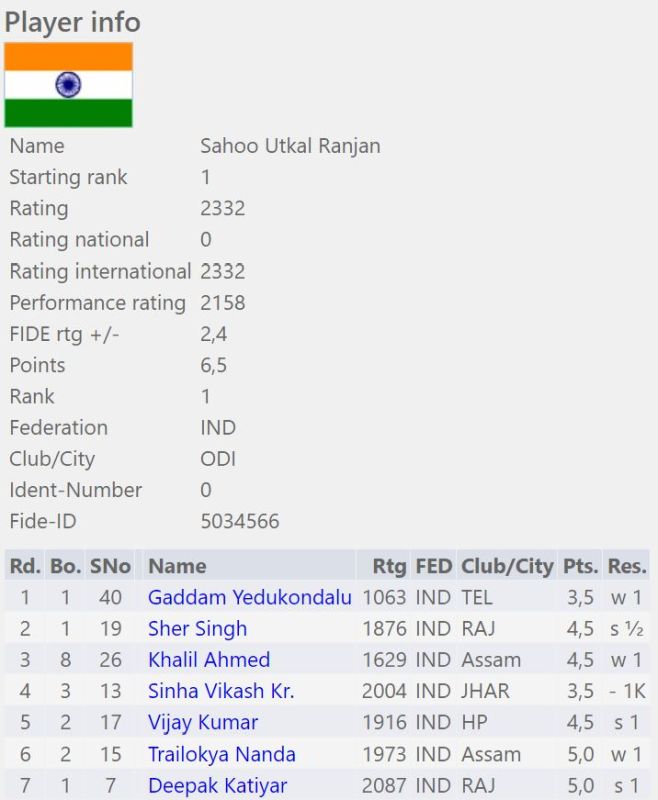Go to Vijay Kumar's player info
This screenshot has width=658, height=800.
[202, 723]
